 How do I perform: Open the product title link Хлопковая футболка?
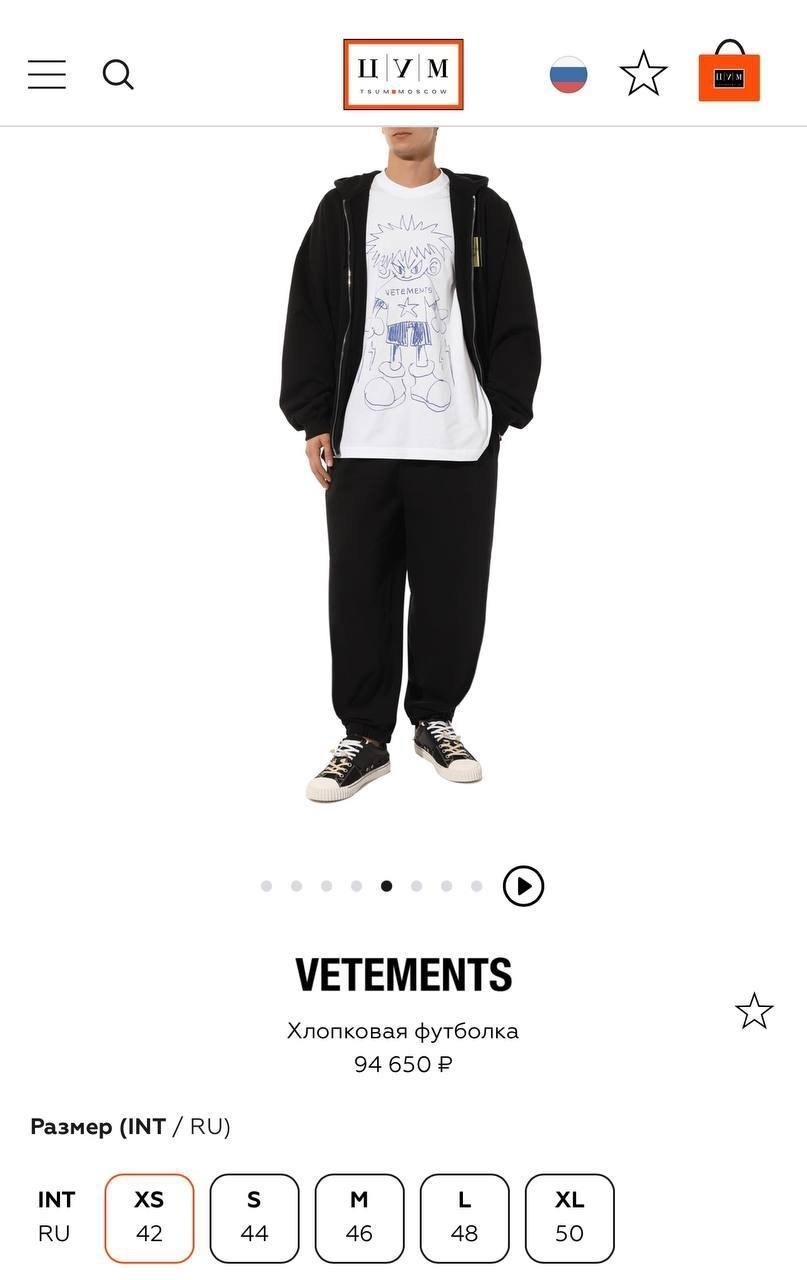(x=403, y=1029)
